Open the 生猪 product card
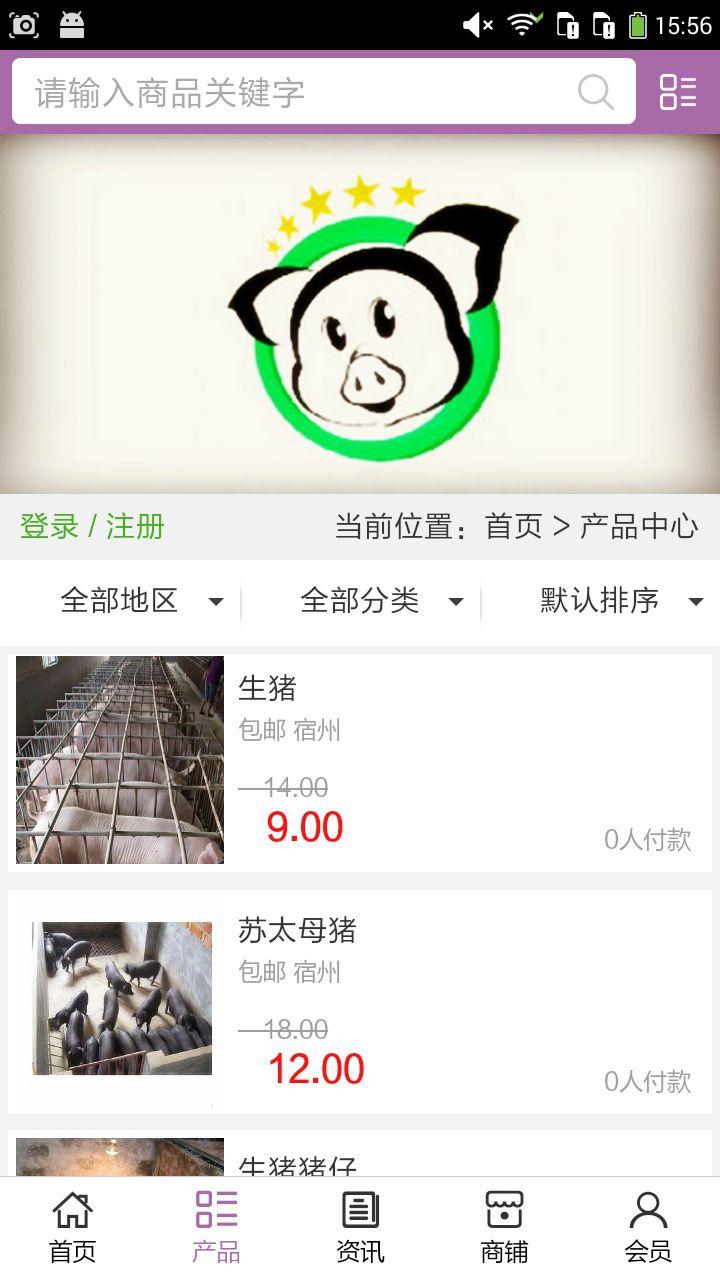The height and width of the screenshot is (1280, 720). (360, 762)
